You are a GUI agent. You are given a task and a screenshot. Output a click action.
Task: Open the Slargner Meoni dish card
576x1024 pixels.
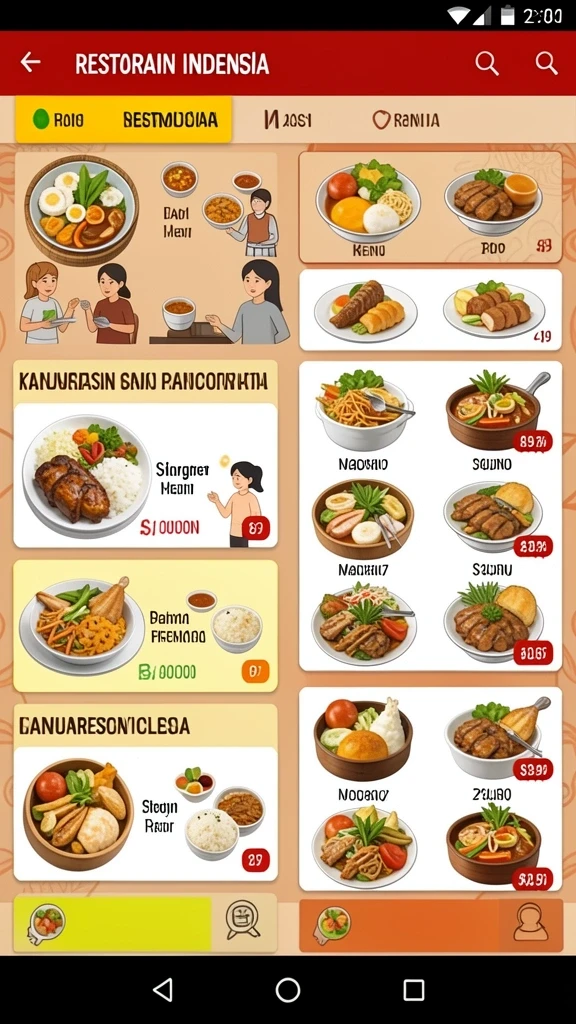[x=146, y=475]
